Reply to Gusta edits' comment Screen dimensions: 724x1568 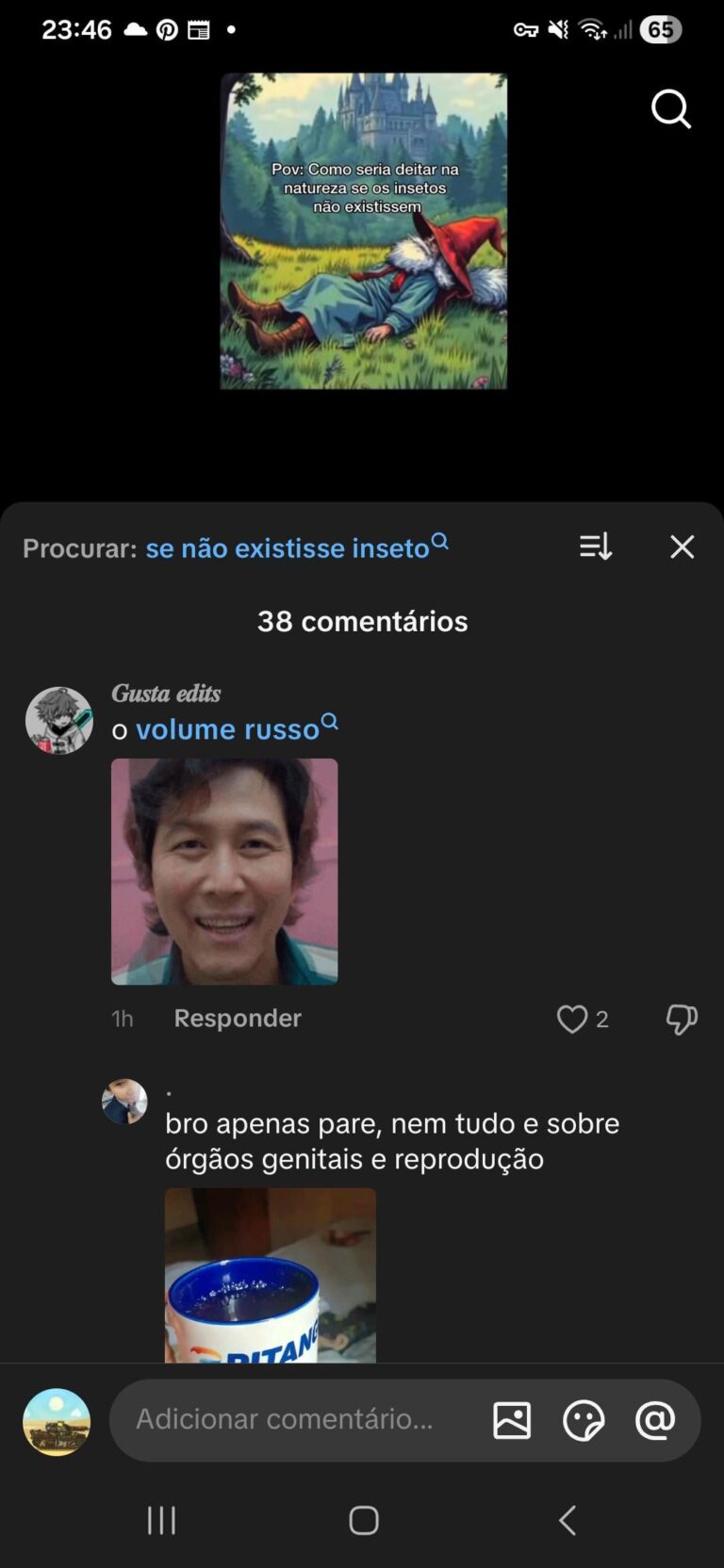pyautogui.click(x=238, y=1019)
